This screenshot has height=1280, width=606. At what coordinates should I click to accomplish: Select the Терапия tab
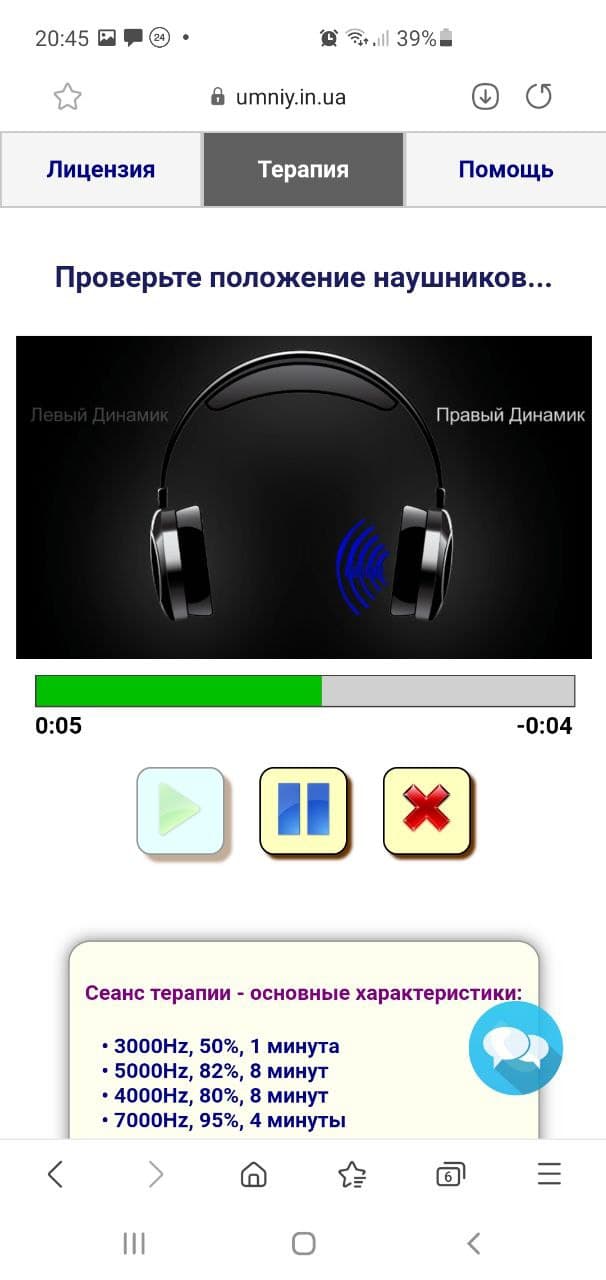(303, 170)
